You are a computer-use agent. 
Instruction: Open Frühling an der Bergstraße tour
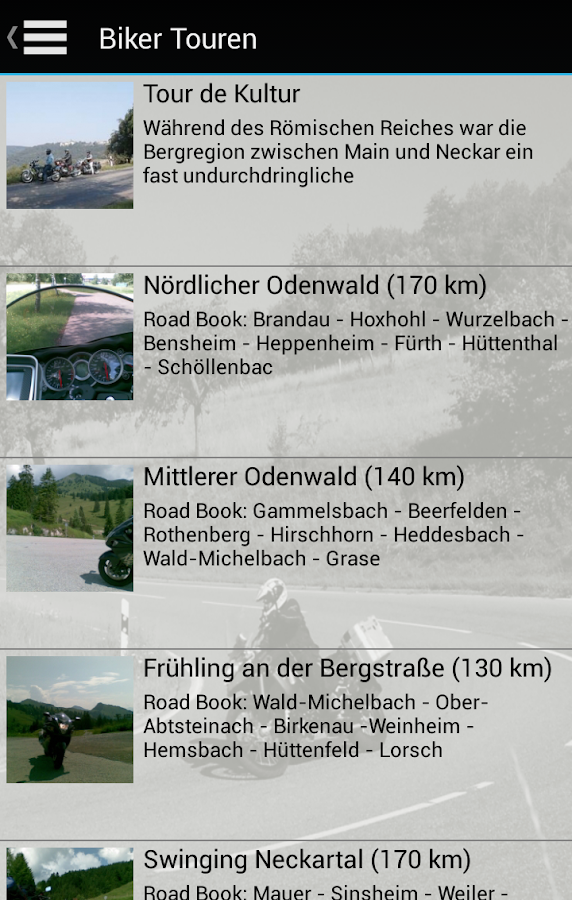(286, 745)
